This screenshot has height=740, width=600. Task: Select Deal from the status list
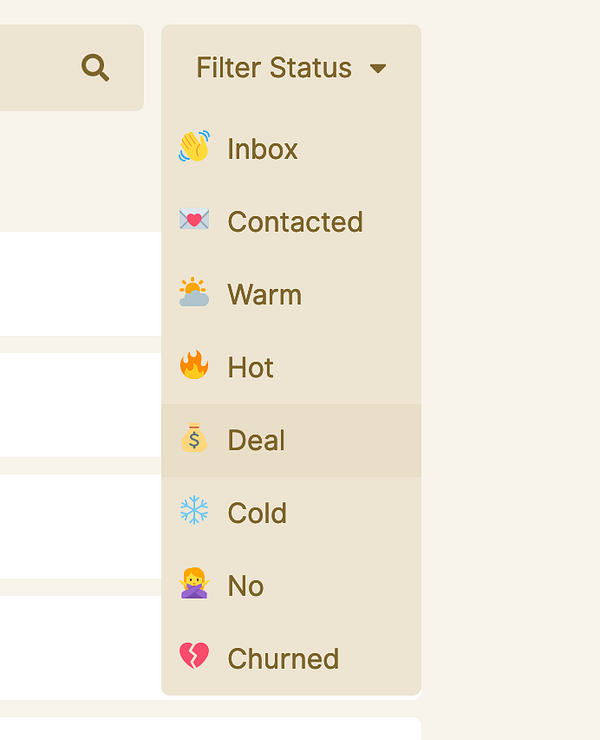[x=256, y=441]
